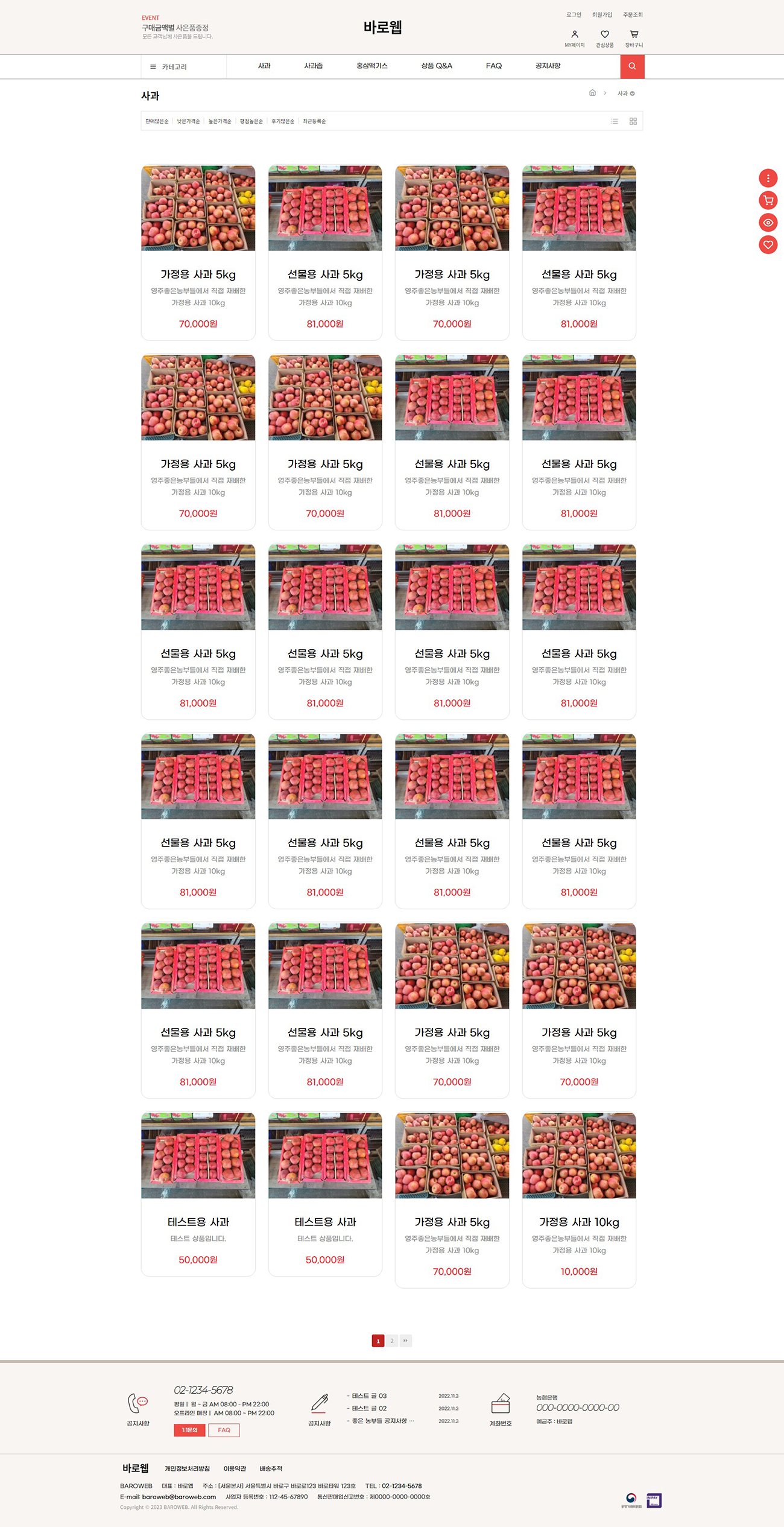Open the 장바구니 cart icon
784x1527 pixels.
[x=634, y=38]
